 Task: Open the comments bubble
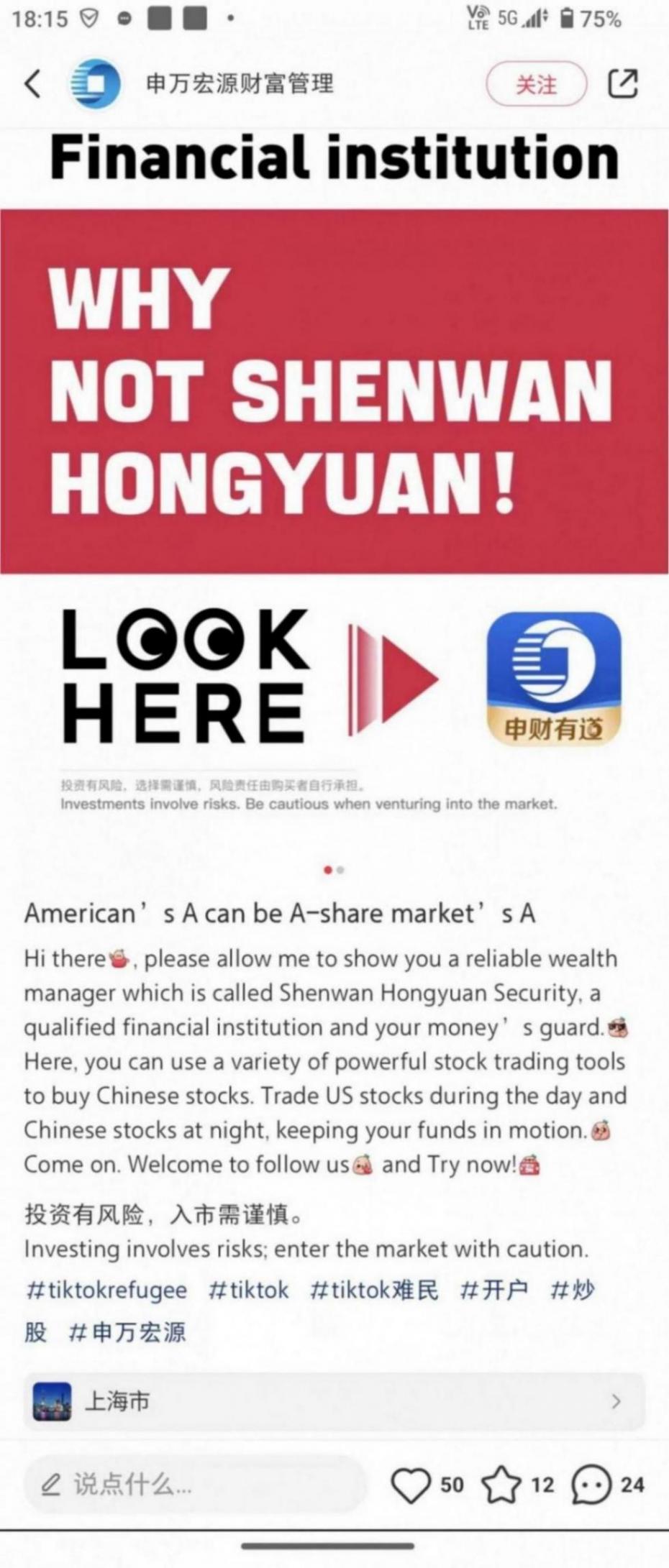click(x=591, y=1485)
